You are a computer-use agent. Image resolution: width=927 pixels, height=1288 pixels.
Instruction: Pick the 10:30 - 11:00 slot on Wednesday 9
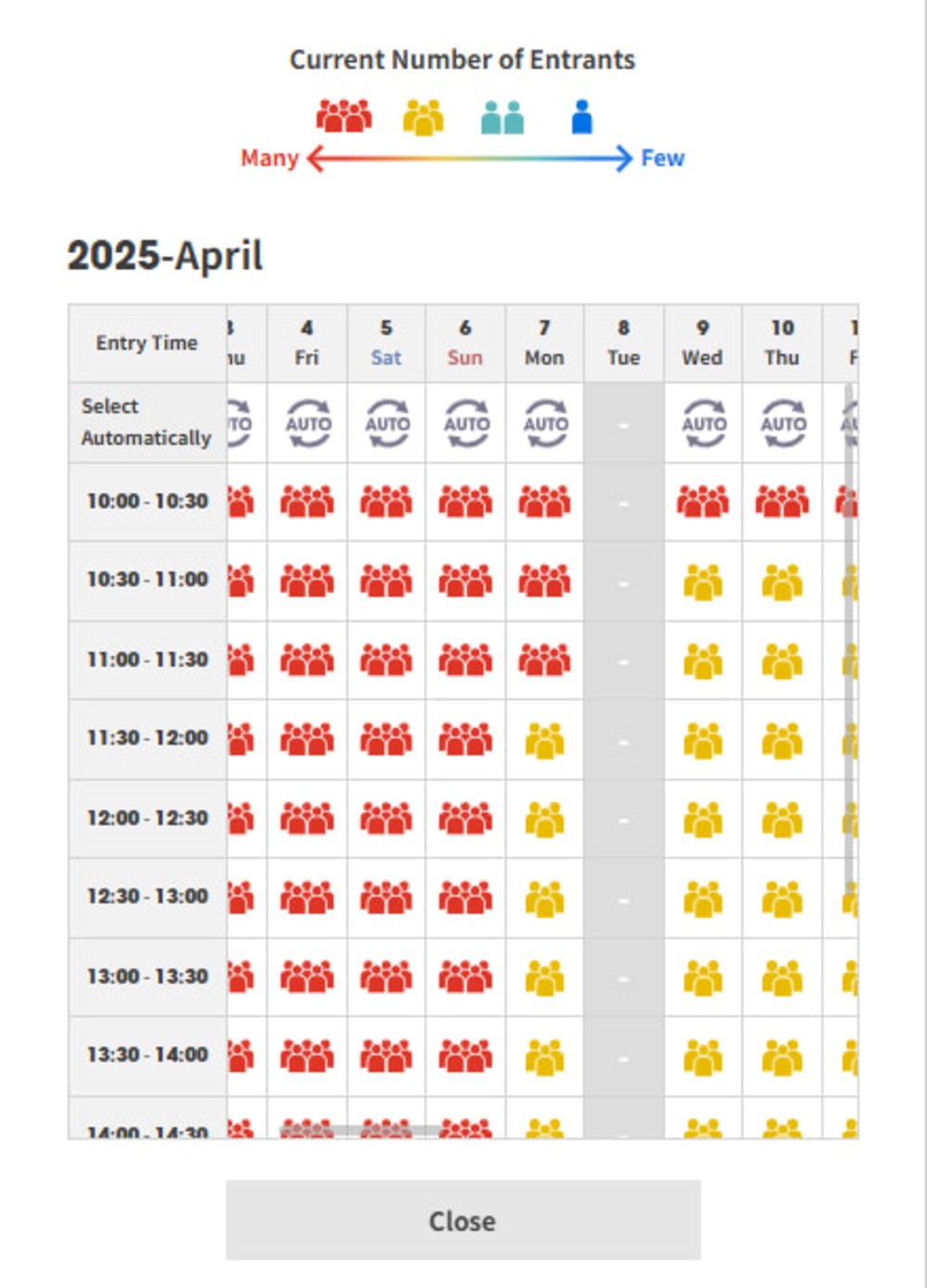coord(704,581)
